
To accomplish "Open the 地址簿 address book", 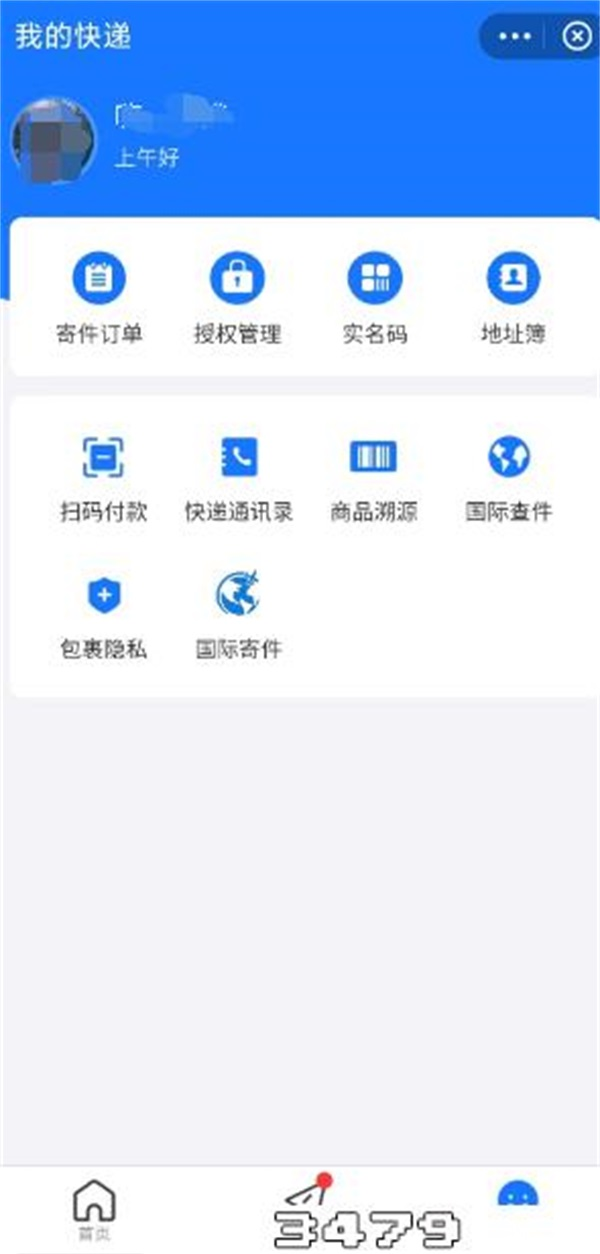I will (x=513, y=298).
